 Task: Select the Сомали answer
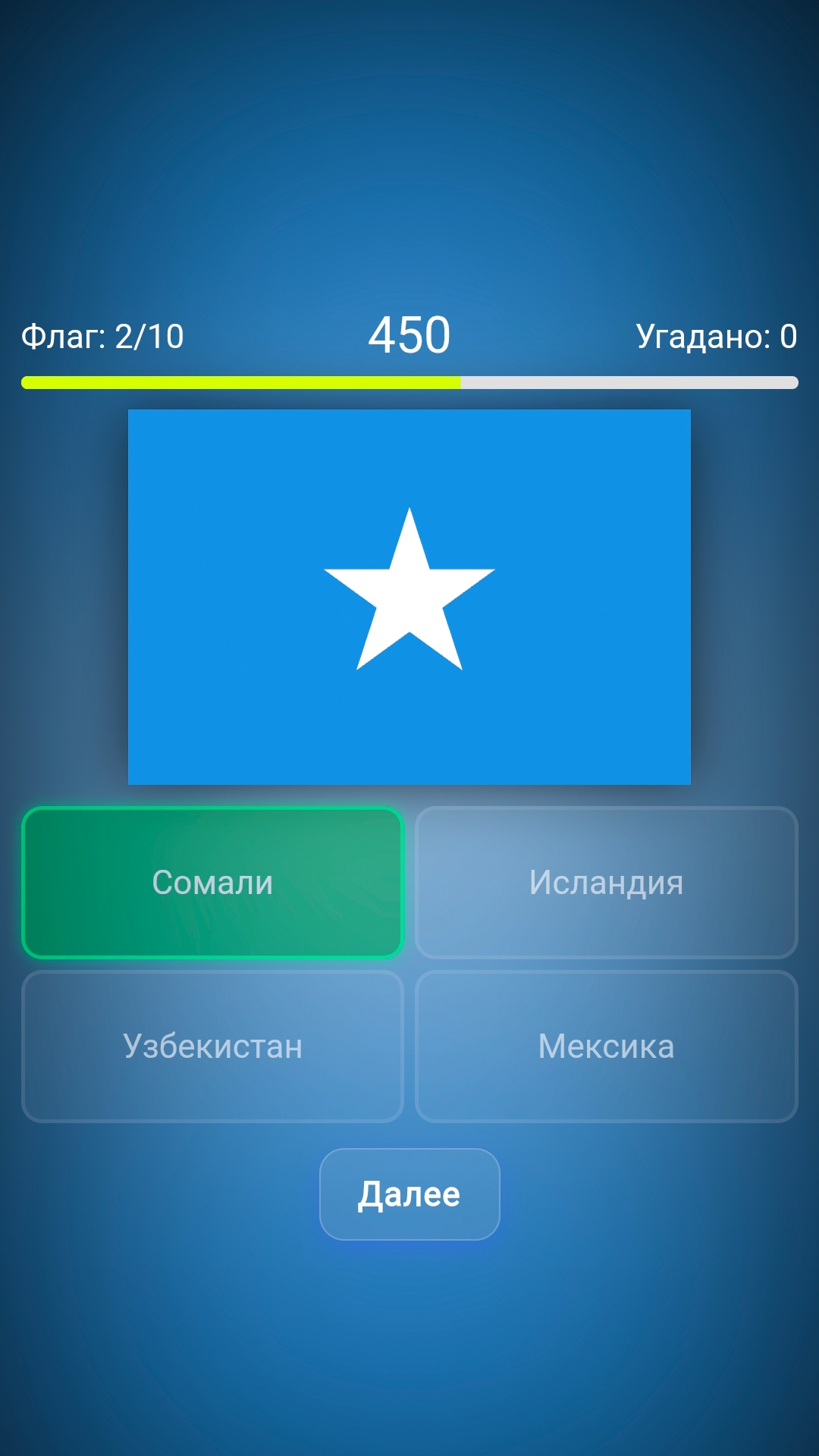pyautogui.click(x=212, y=883)
